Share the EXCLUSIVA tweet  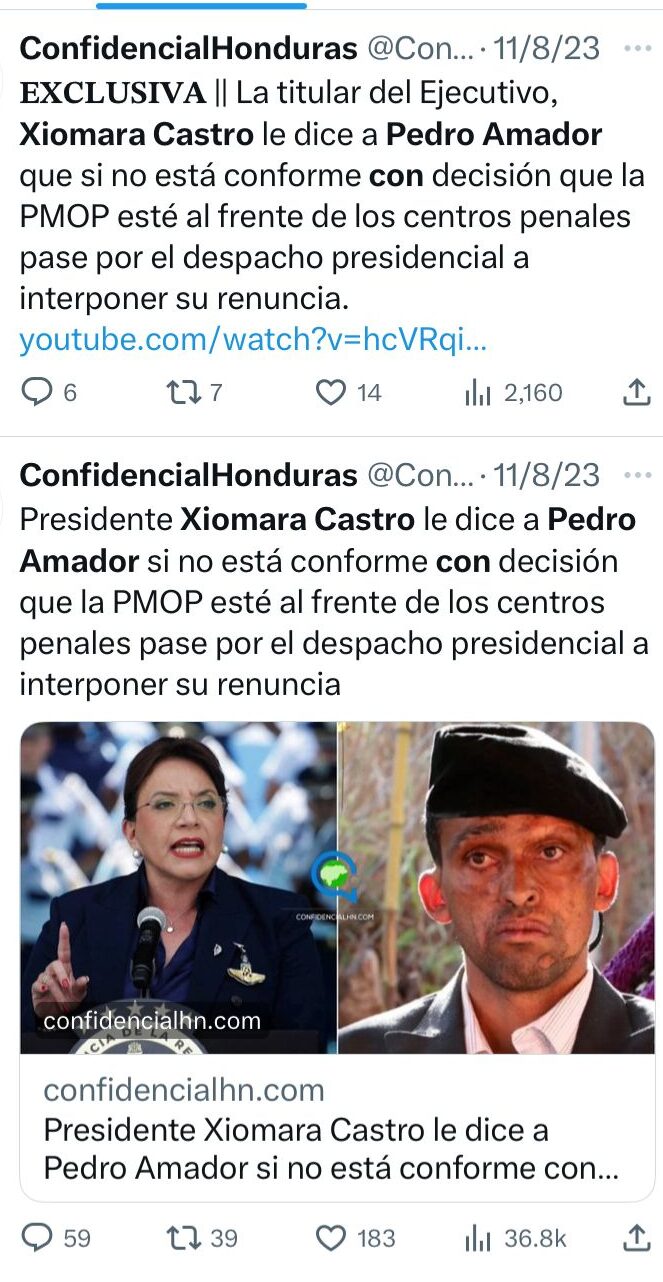637,393
